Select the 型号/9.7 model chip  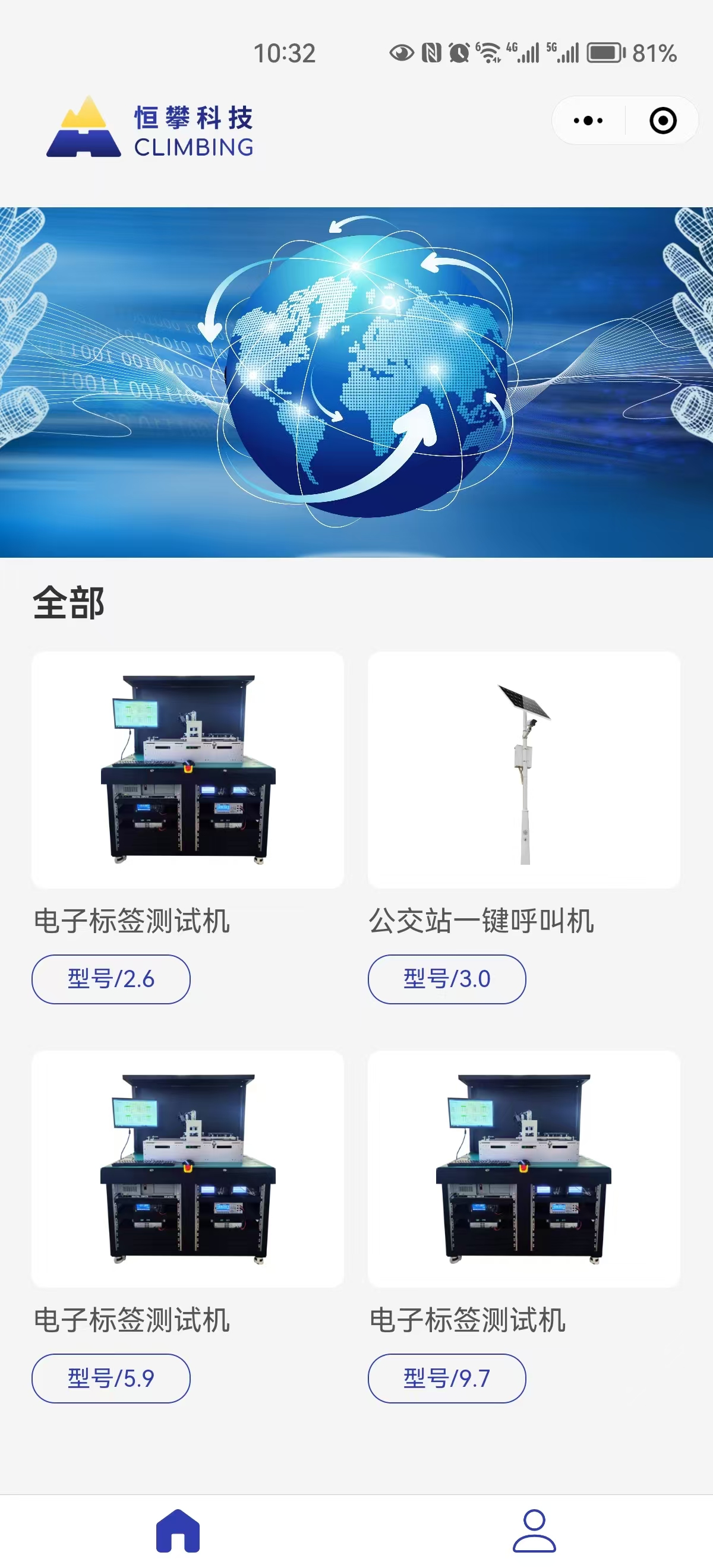click(x=447, y=1378)
